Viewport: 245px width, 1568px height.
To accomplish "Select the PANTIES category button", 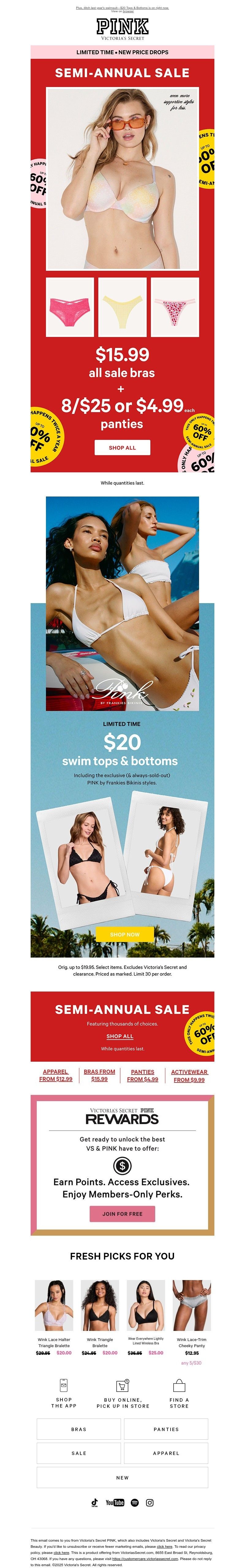I will (x=166, y=1429).
